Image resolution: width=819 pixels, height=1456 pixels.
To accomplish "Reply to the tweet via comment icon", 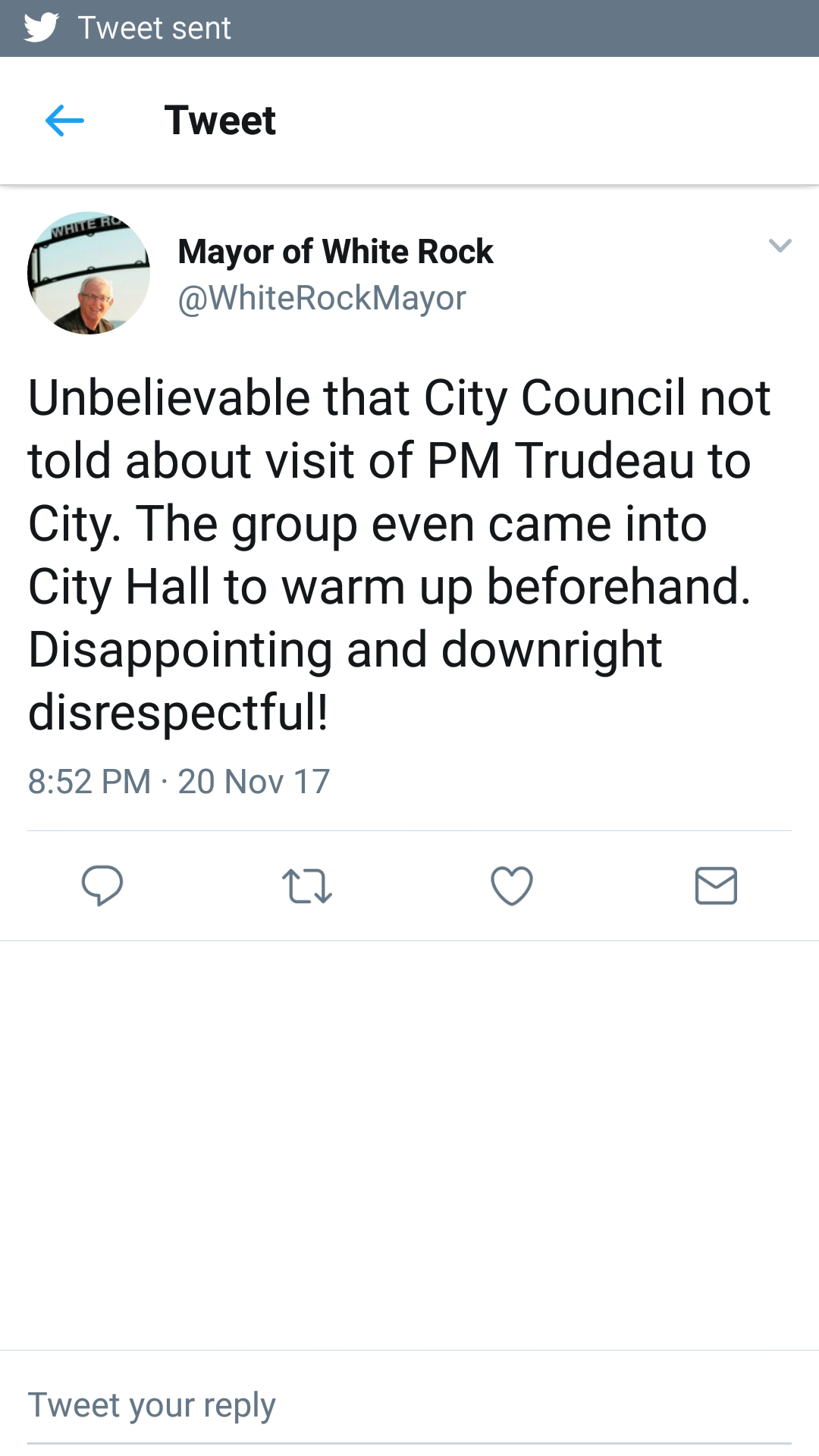I will (x=102, y=885).
